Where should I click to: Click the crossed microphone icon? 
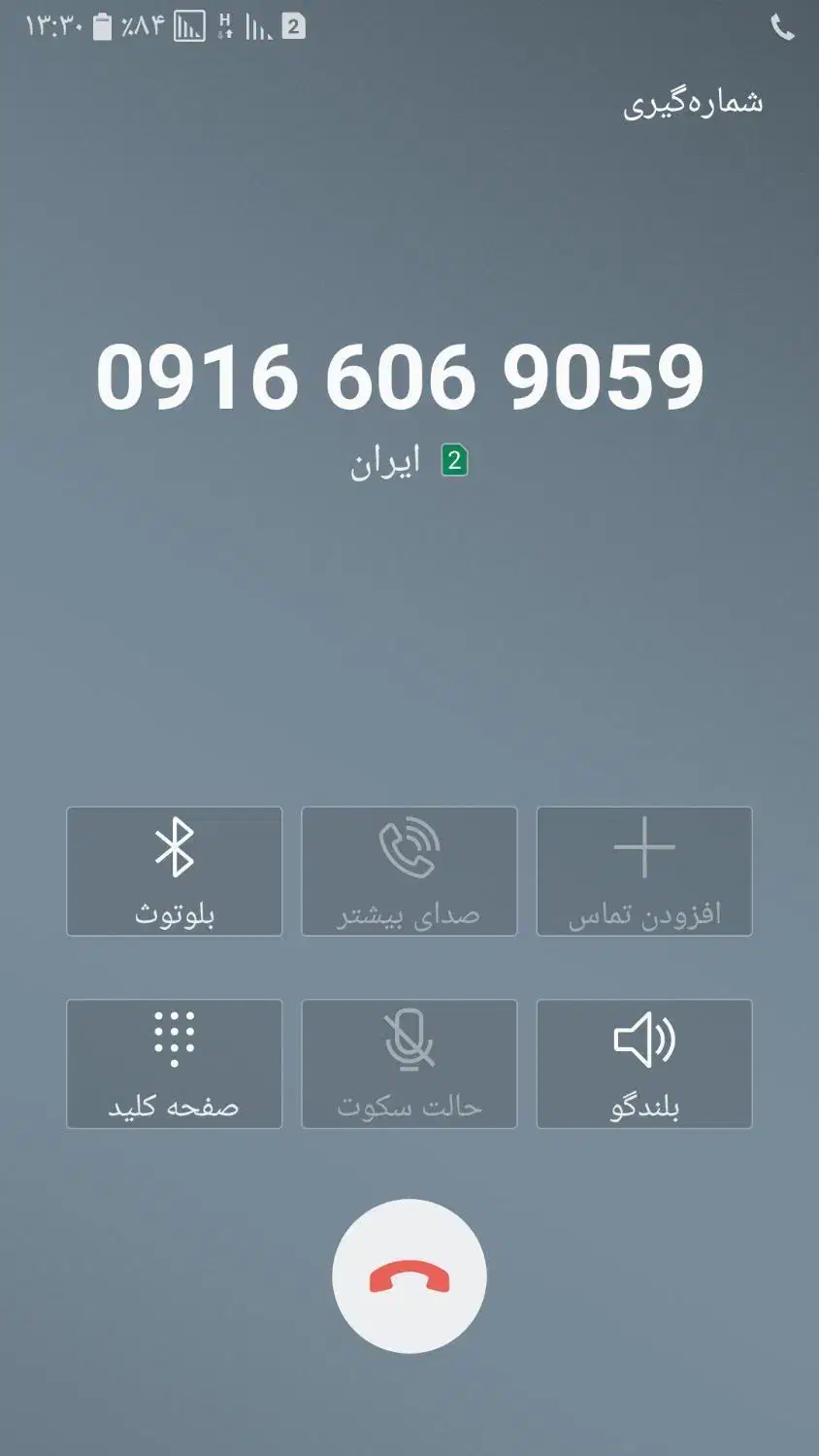click(x=409, y=1041)
